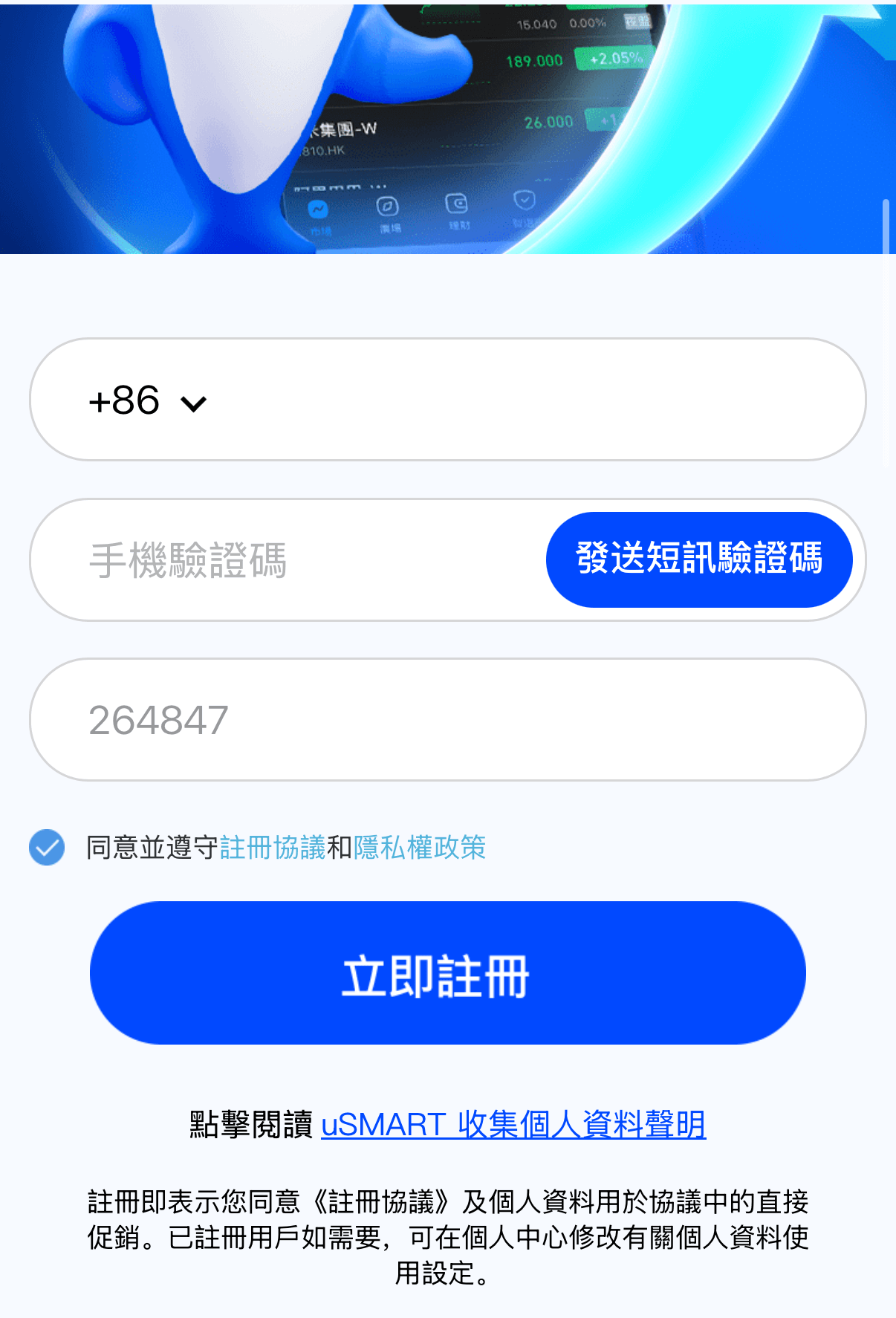
Task: Open the +86 country code dropdown
Action: [x=147, y=401]
